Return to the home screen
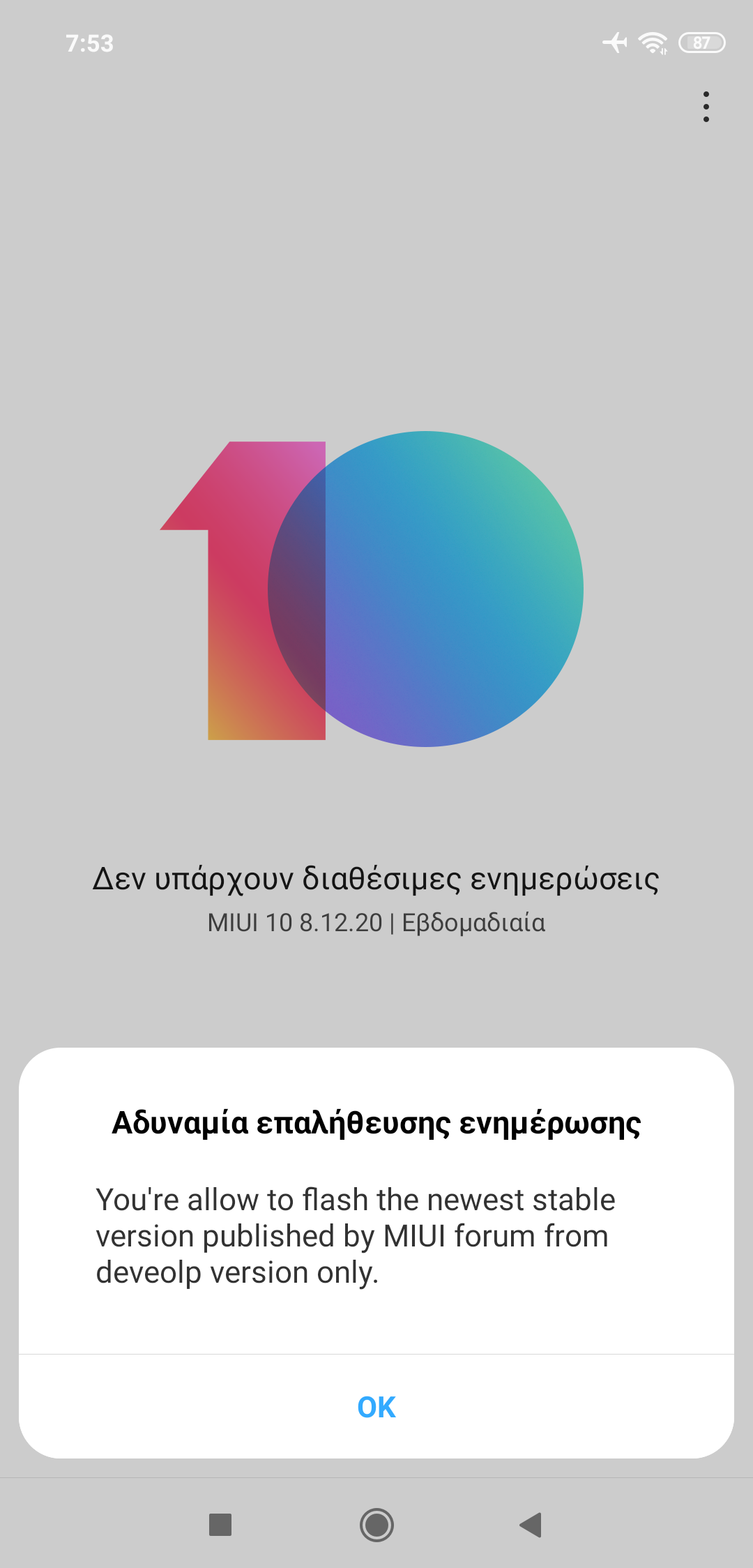The width and height of the screenshot is (753, 1568). pos(376,1525)
